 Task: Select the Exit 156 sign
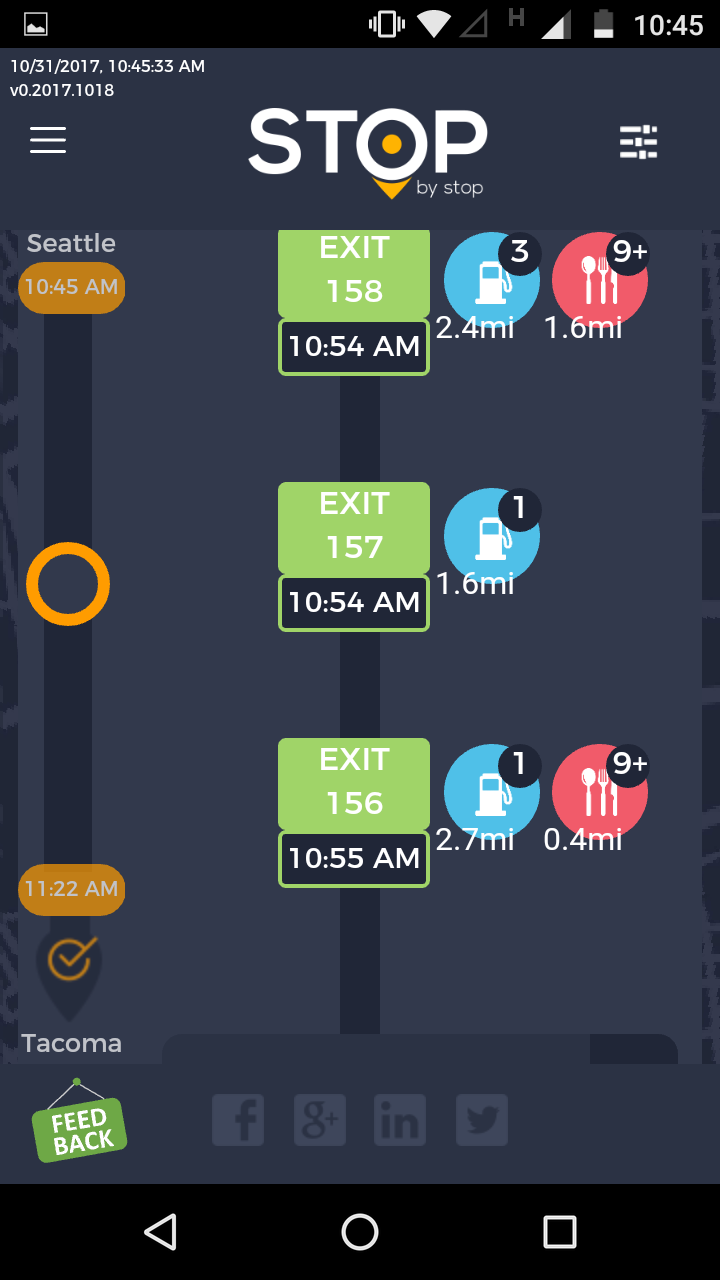pyautogui.click(x=354, y=783)
